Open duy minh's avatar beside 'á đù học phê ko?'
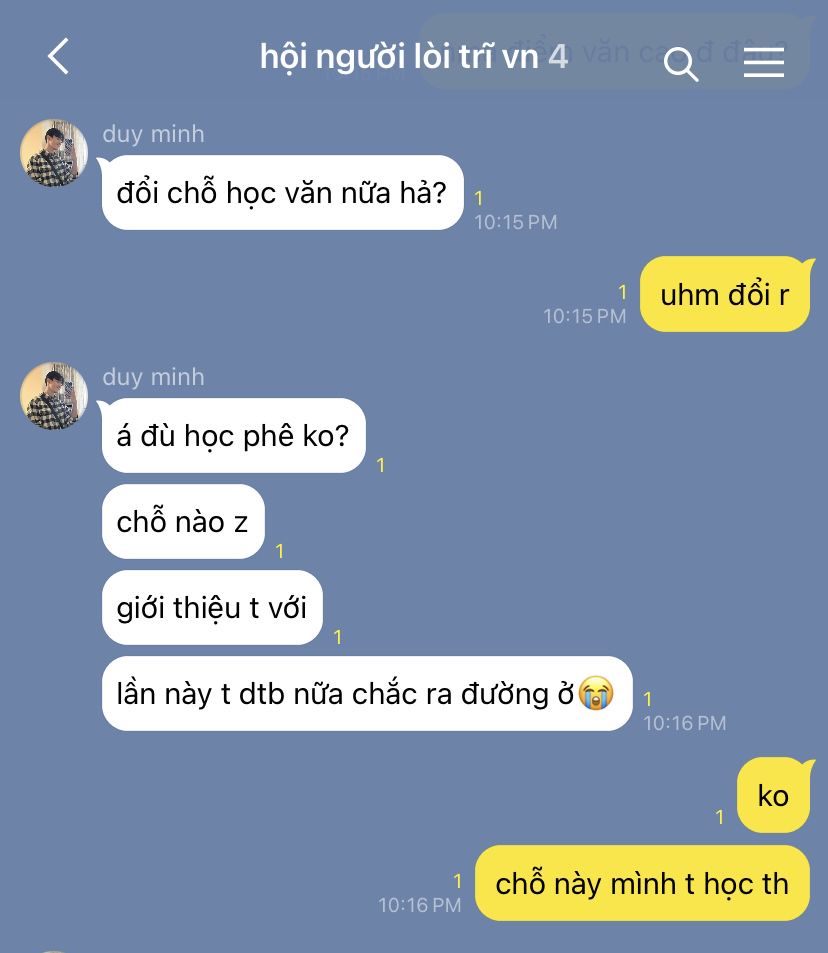The image size is (828, 953). pyautogui.click(x=53, y=396)
